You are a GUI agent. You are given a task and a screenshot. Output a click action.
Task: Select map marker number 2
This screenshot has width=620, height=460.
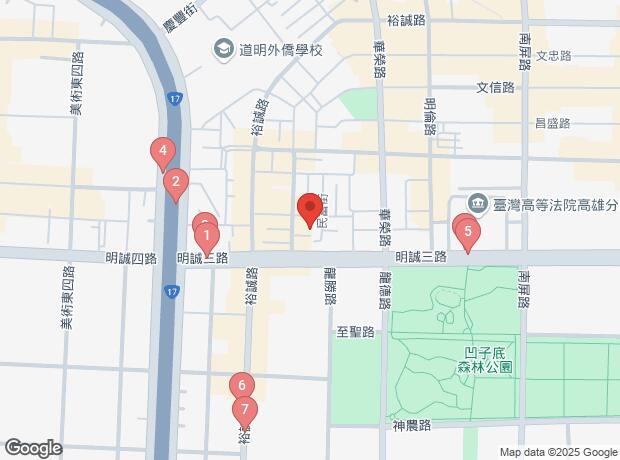pos(176,183)
